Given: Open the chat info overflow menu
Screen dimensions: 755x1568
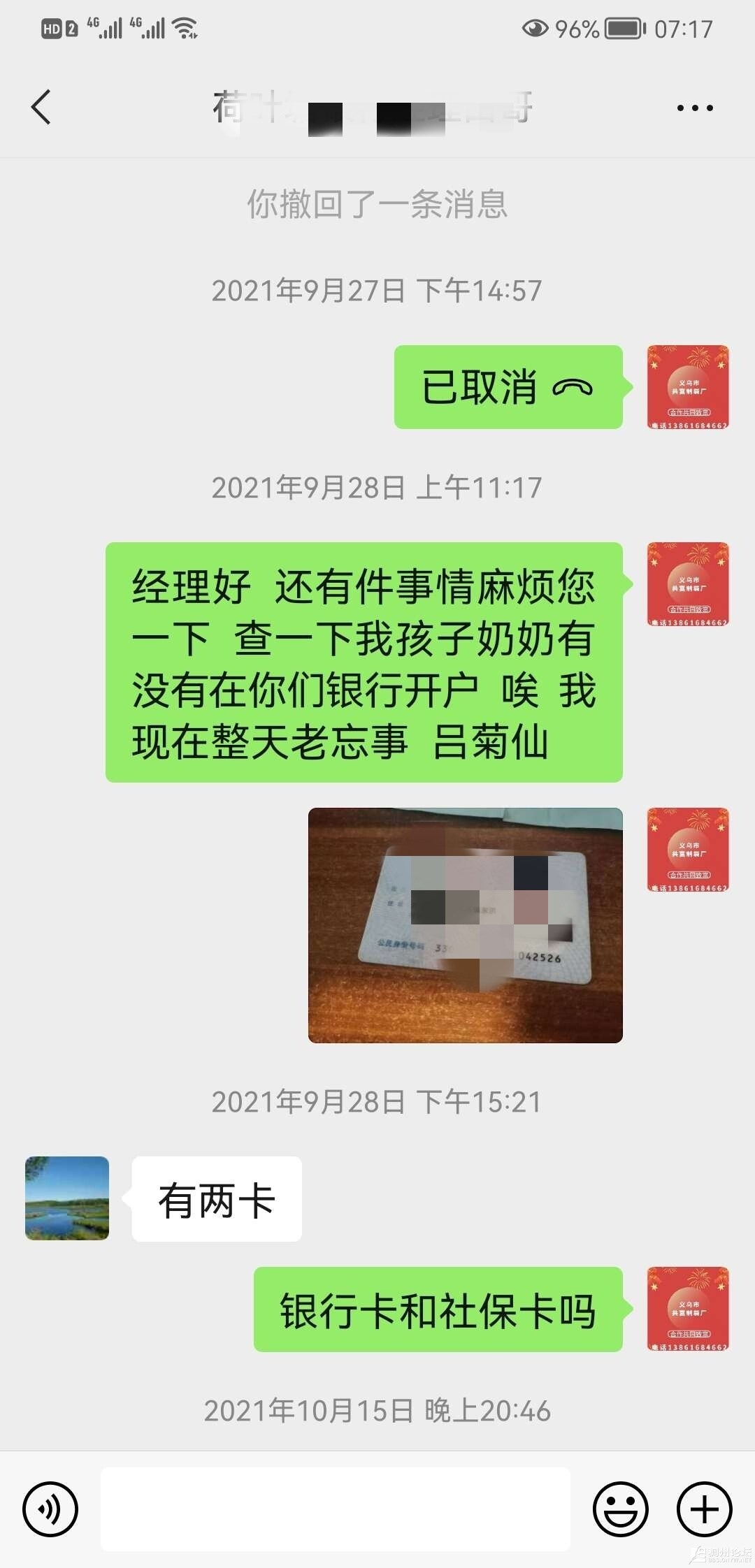Looking at the screenshot, I should [x=694, y=108].
